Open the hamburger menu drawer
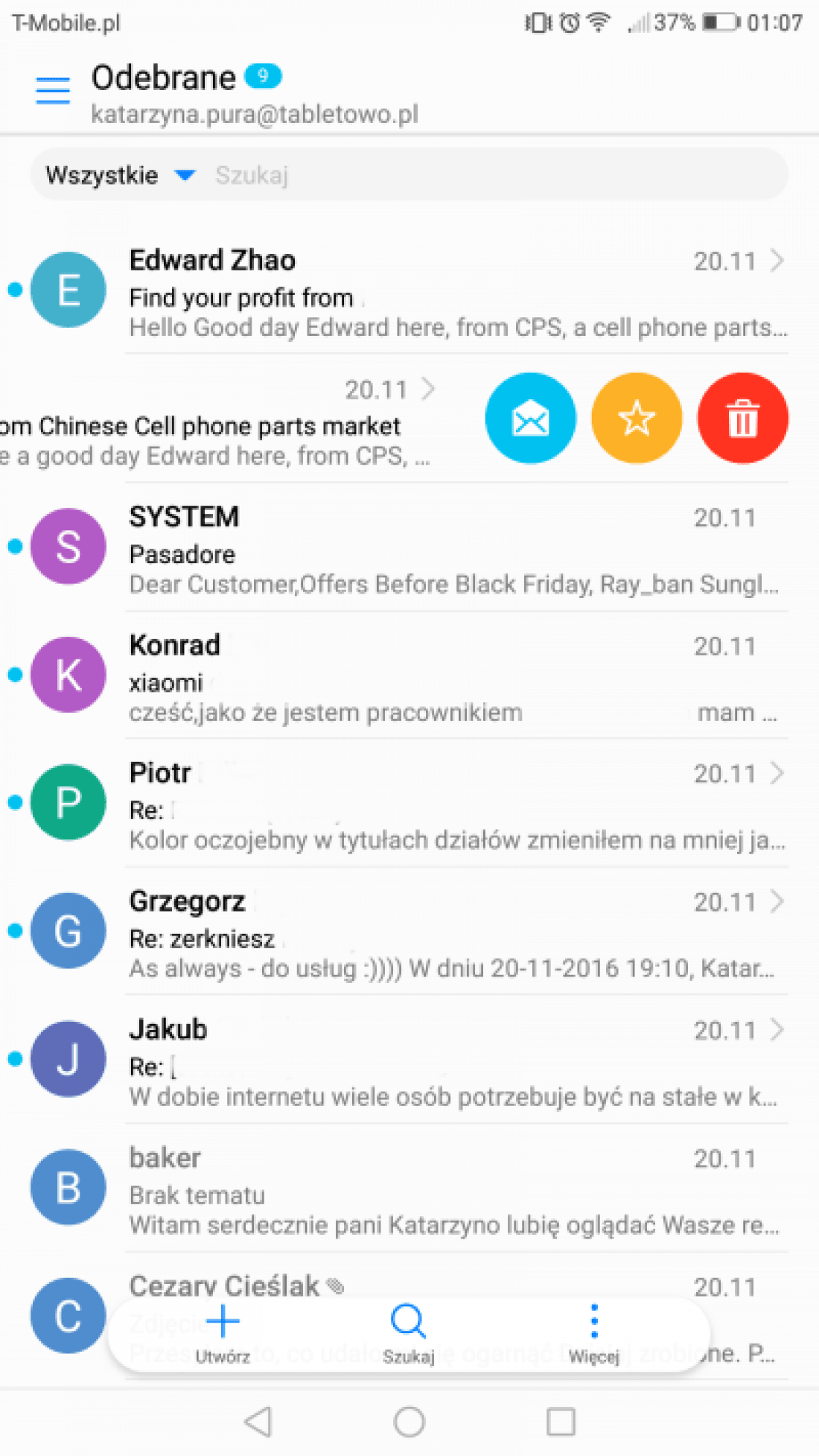Screen dimensions: 819x1456 pos(53,91)
